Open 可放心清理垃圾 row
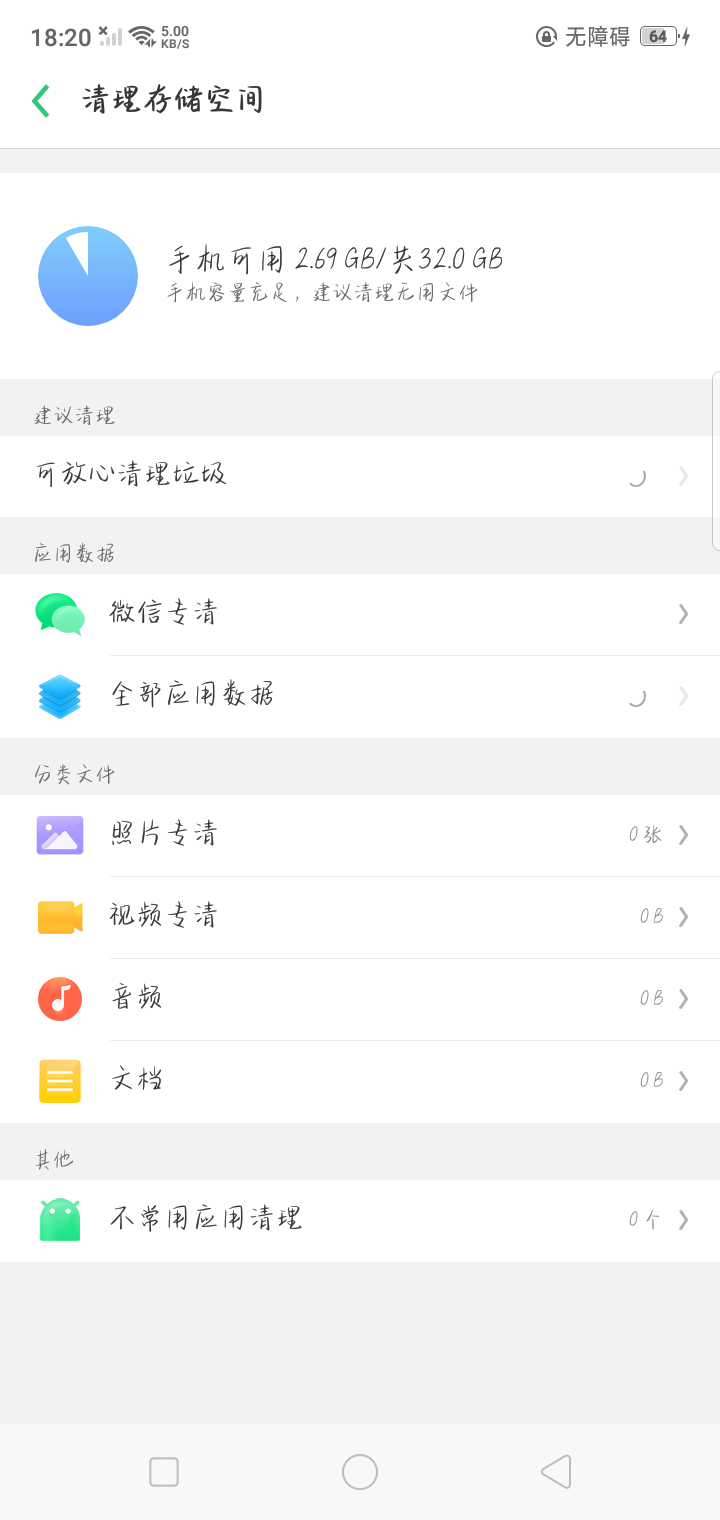Viewport: 720px width, 1520px height. click(360, 475)
